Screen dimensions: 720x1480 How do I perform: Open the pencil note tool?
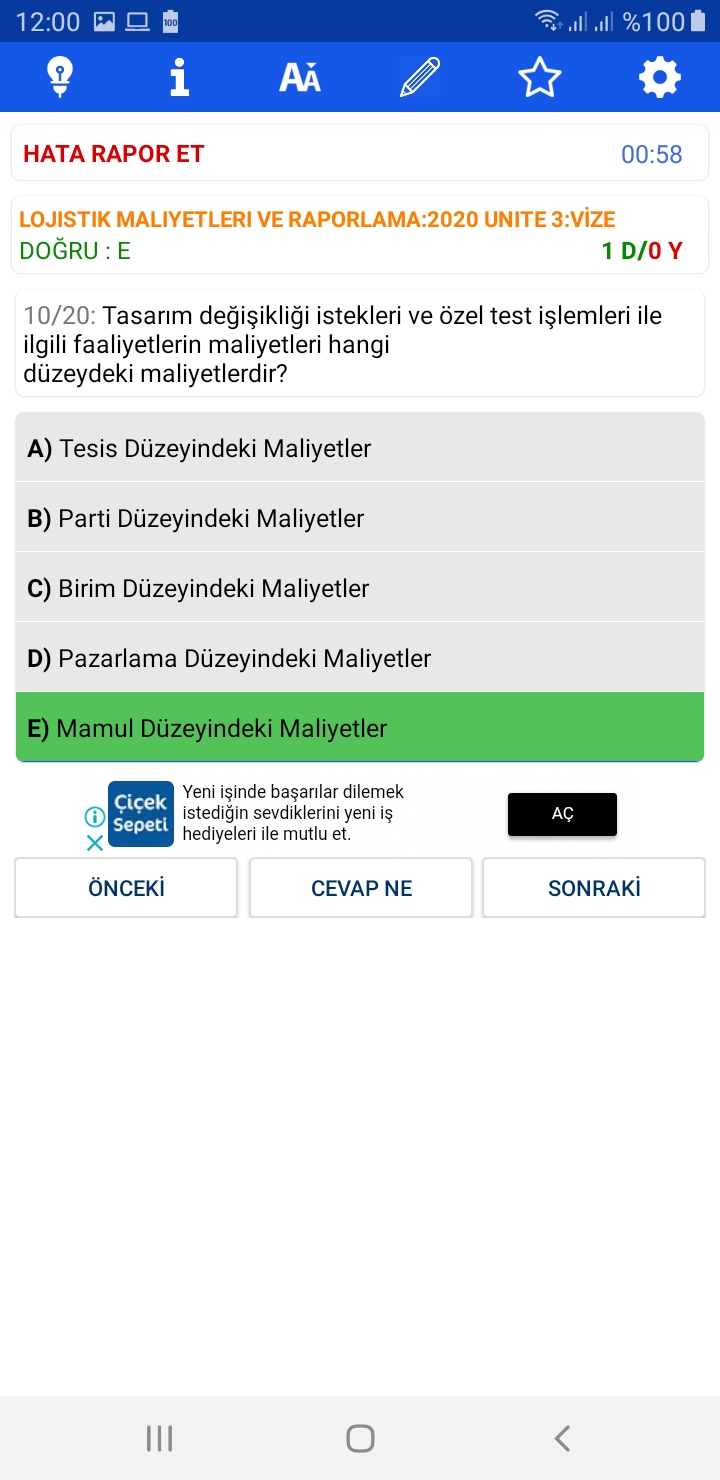pos(420,77)
